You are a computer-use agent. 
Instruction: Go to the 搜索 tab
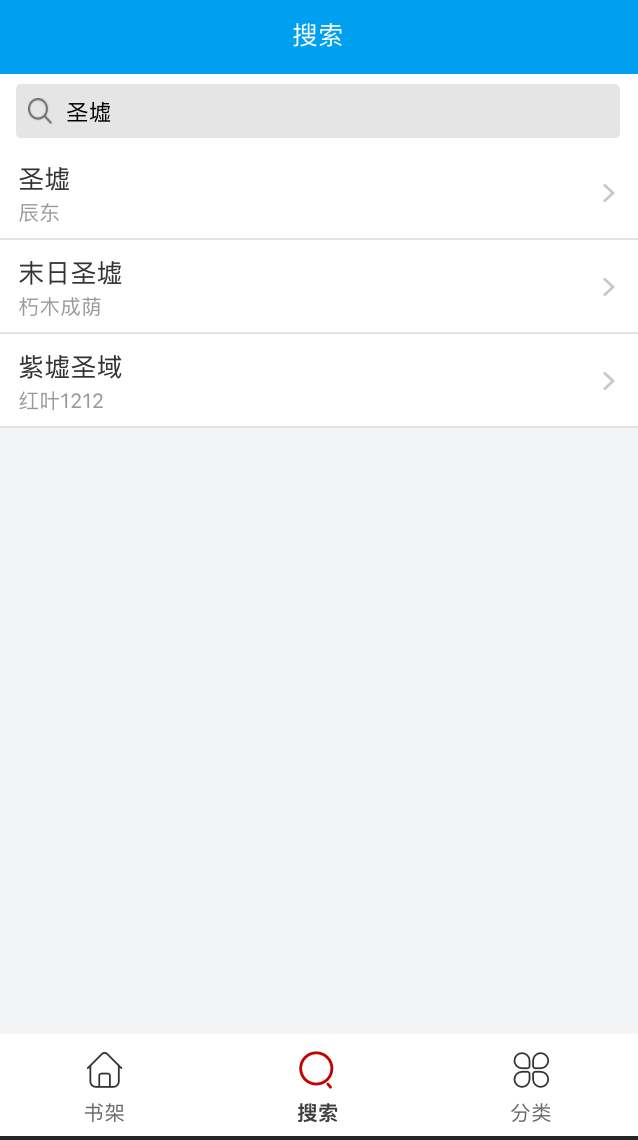point(317,1086)
